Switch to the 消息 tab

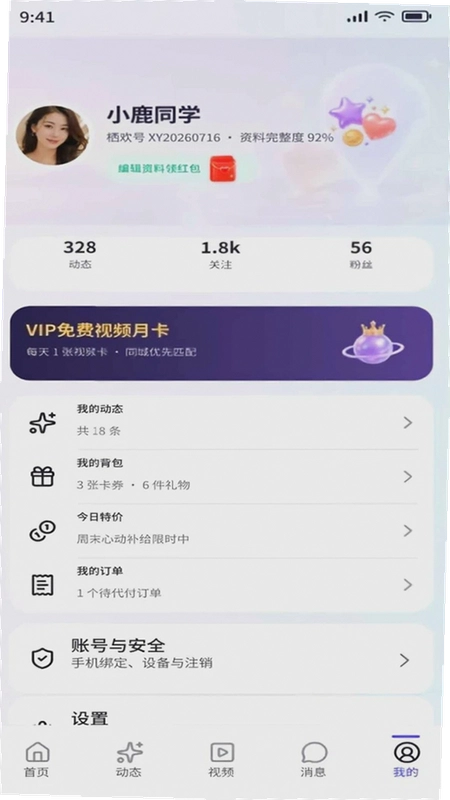tap(313, 759)
